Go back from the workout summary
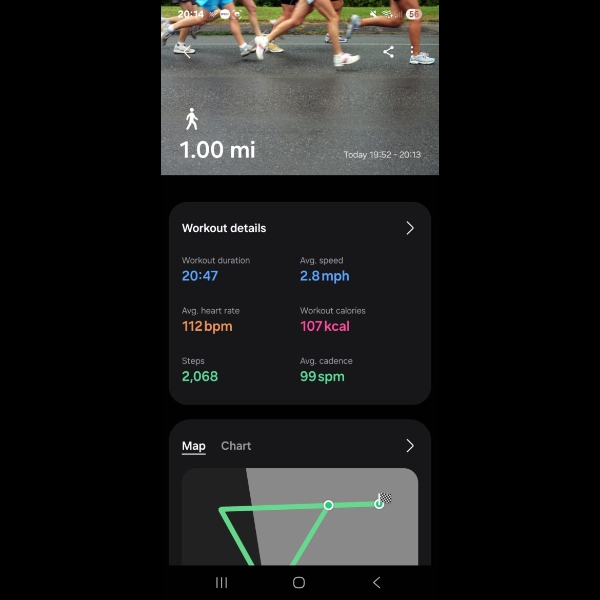Image resolution: width=600 pixels, height=600 pixels. pyautogui.click(x=187, y=52)
